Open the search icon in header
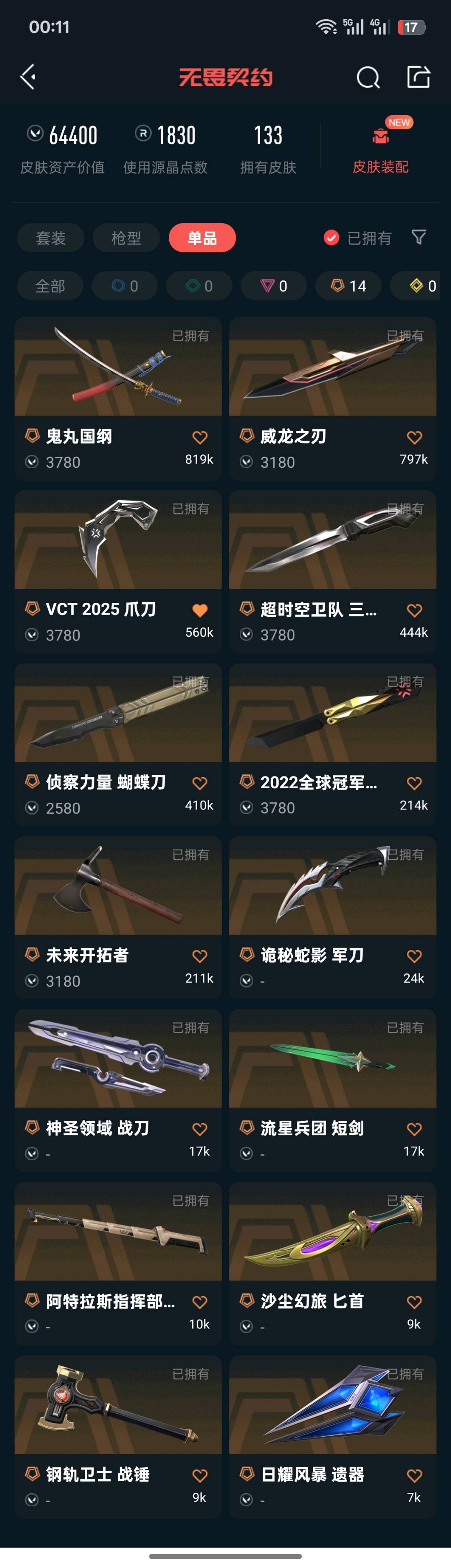The height and width of the screenshot is (1568, 451). coord(367,77)
